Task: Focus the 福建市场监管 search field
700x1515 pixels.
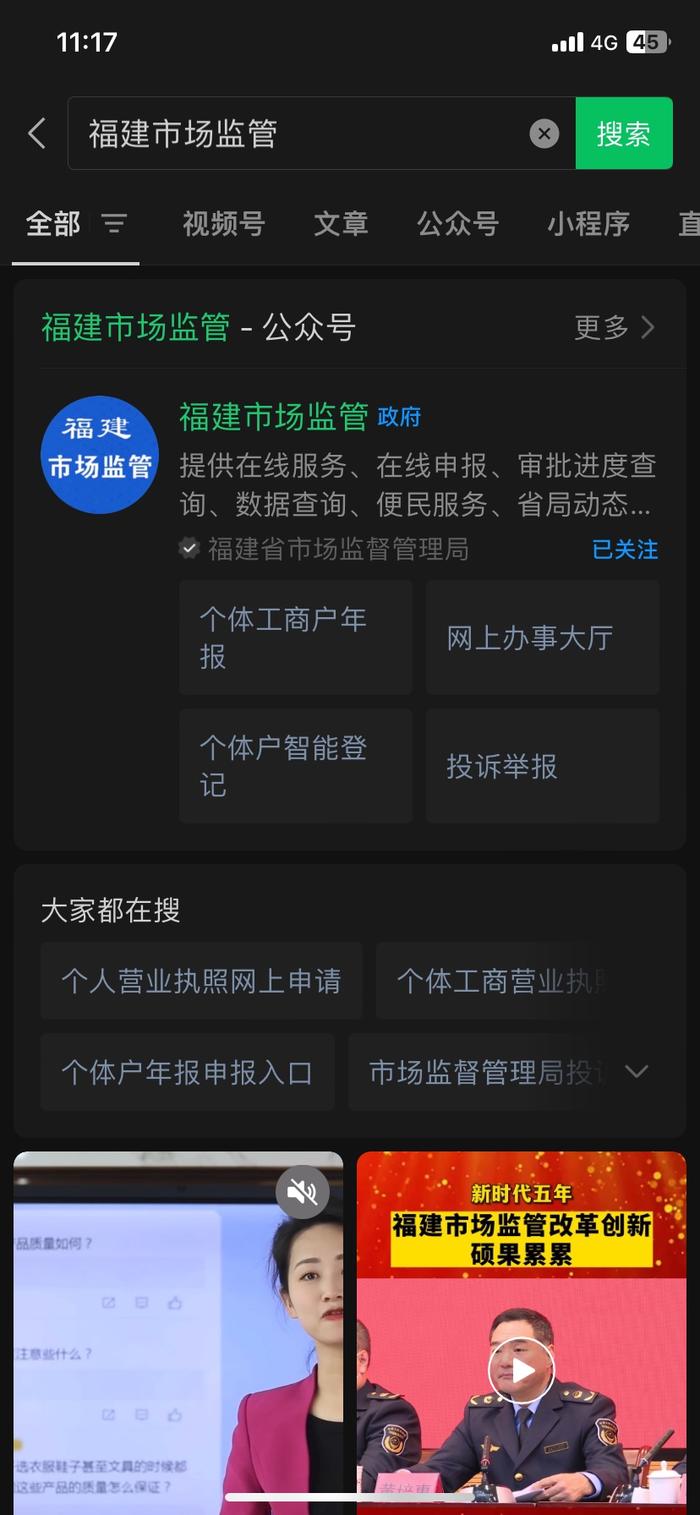Action: 300,133
